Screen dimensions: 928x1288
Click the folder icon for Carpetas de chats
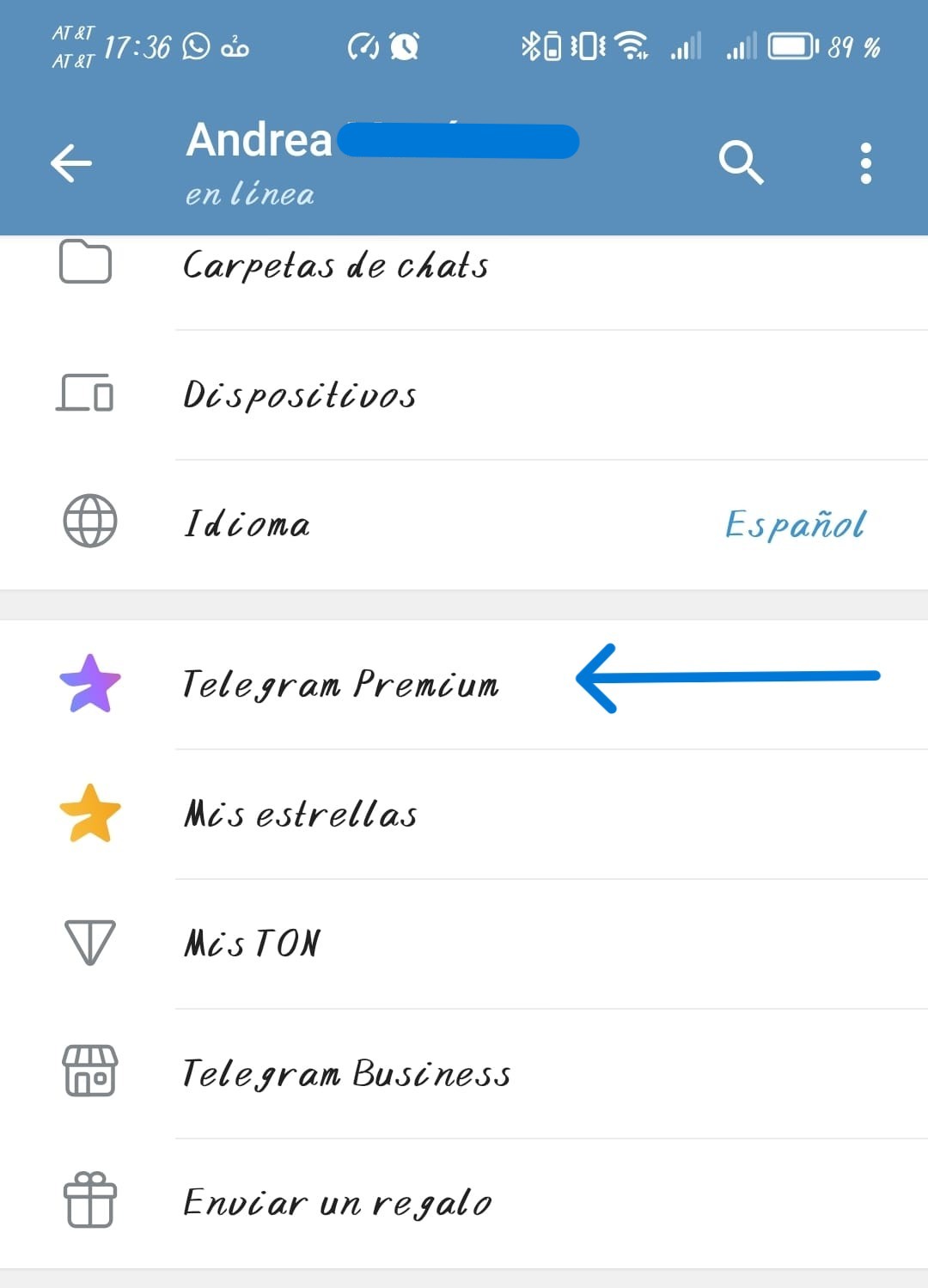click(86, 263)
